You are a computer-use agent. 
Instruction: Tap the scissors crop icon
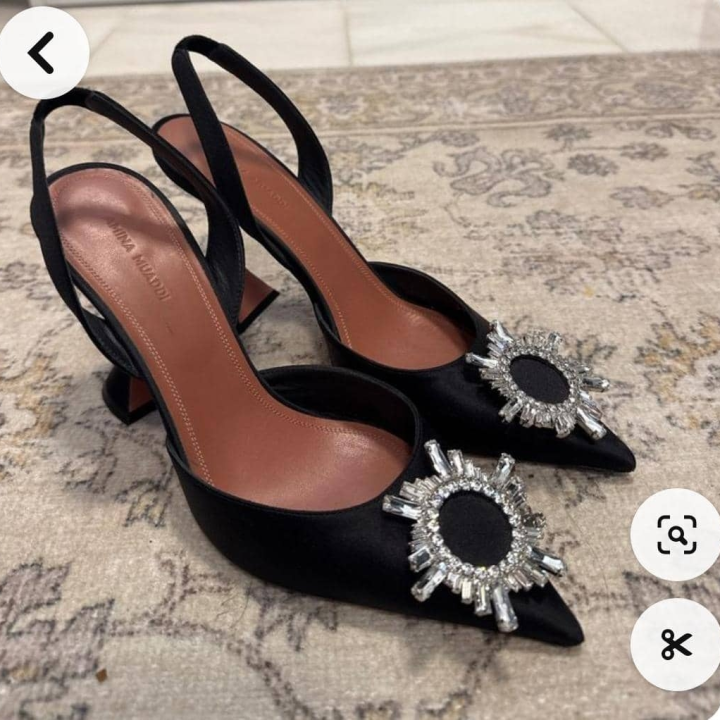[x=676, y=644]
